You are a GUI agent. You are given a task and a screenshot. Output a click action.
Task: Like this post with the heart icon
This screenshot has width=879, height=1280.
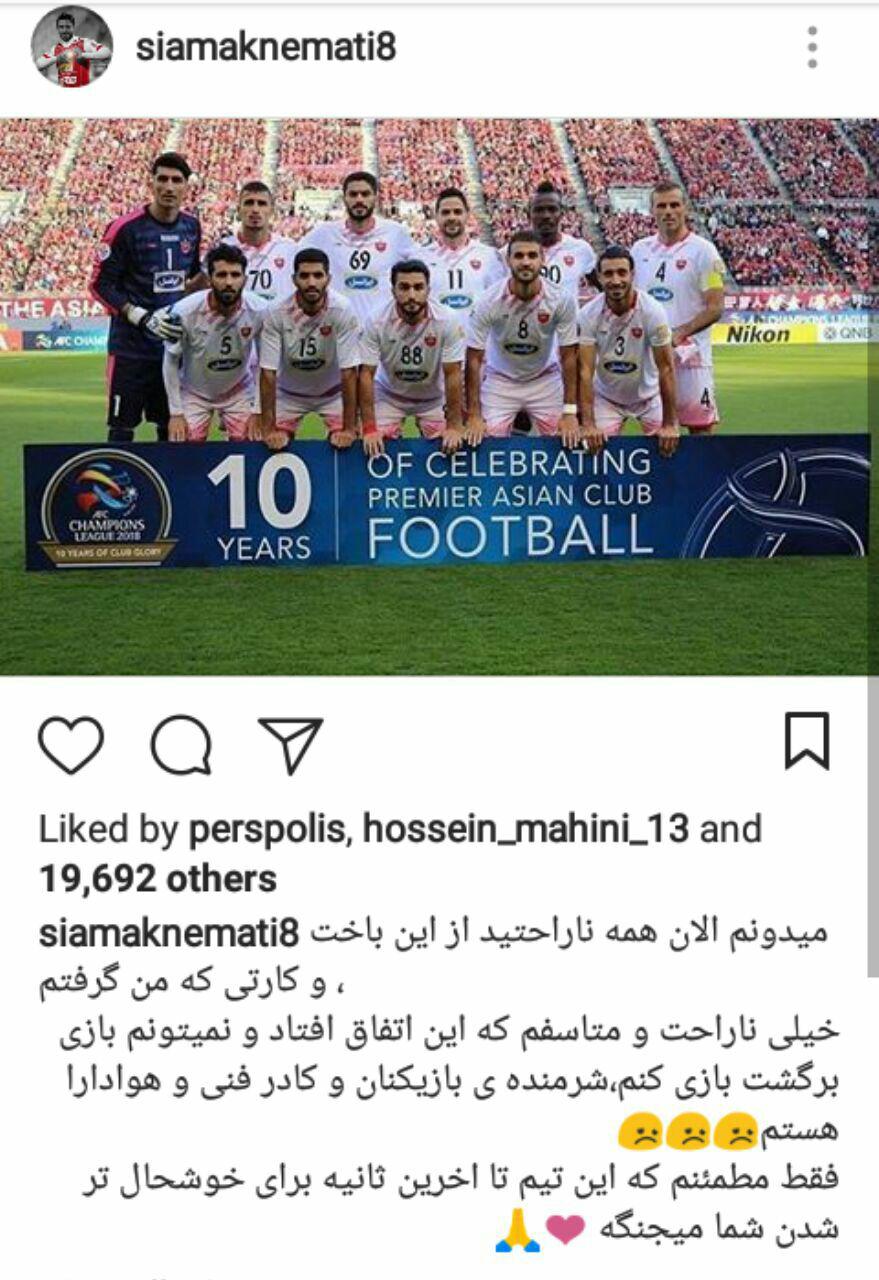tap(71, 745)
